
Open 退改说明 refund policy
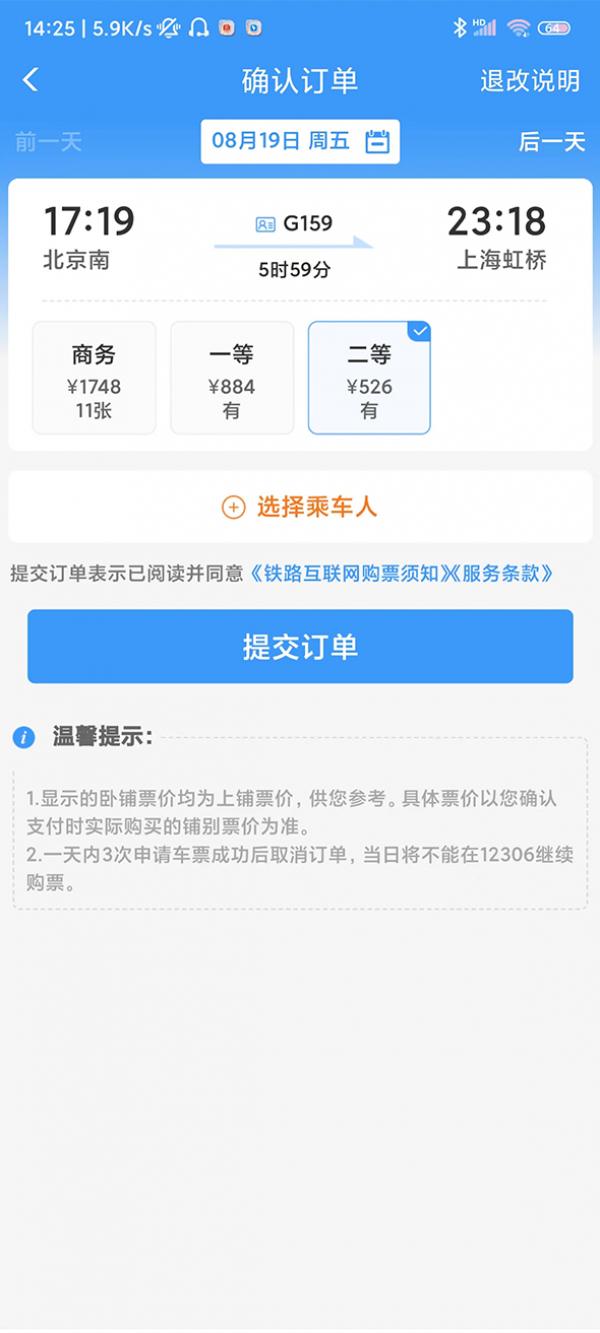pos(529,81)
